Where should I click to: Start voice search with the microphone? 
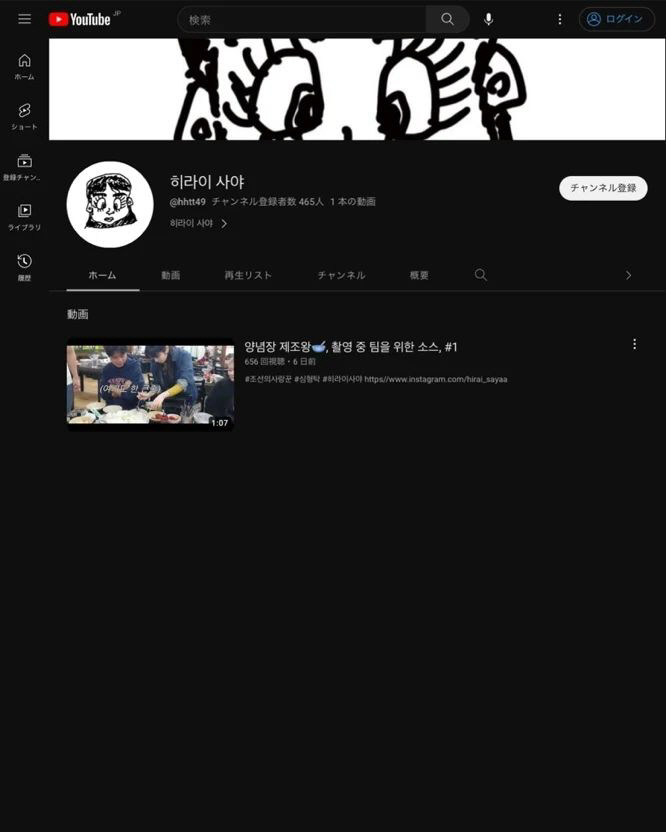tap(488, 19)
